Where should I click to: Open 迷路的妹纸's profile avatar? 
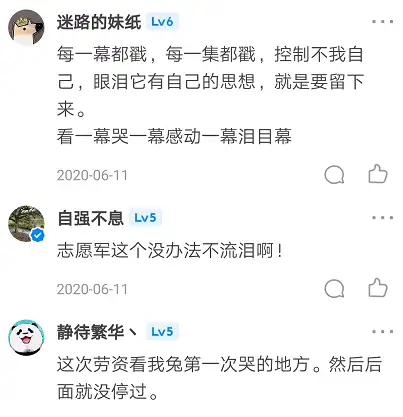pyautogui.click(x=26, y=27)
